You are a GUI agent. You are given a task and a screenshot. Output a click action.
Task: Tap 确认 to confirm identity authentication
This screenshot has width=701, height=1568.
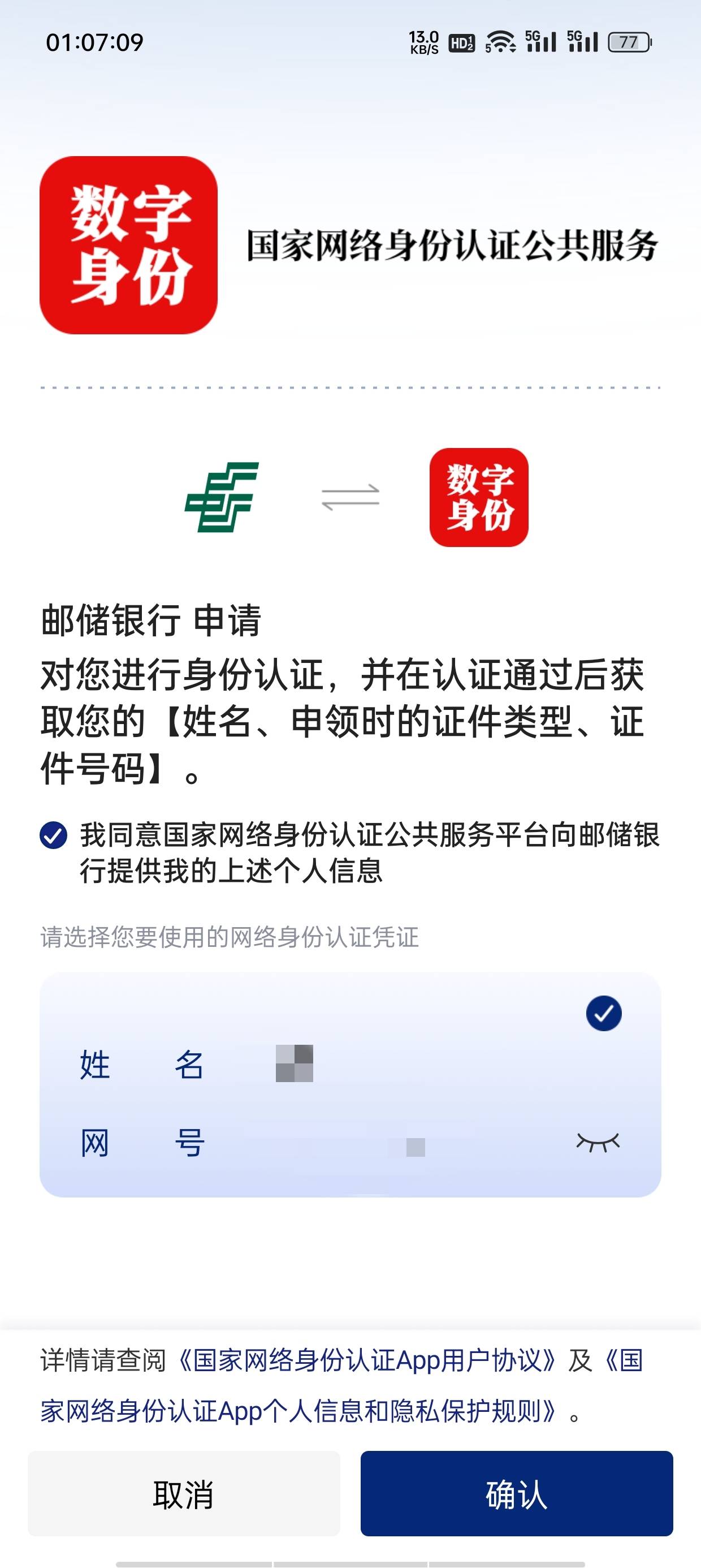517,1494
